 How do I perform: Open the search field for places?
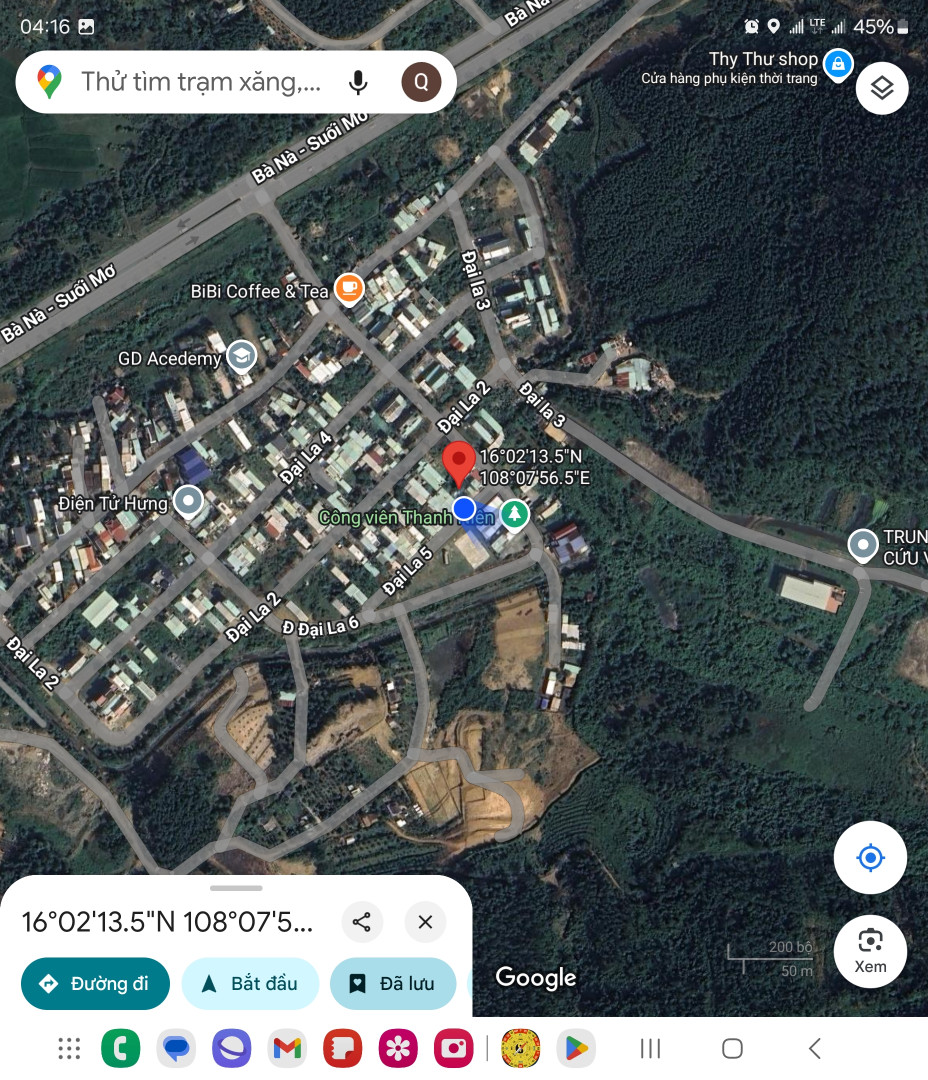point(200,82)
